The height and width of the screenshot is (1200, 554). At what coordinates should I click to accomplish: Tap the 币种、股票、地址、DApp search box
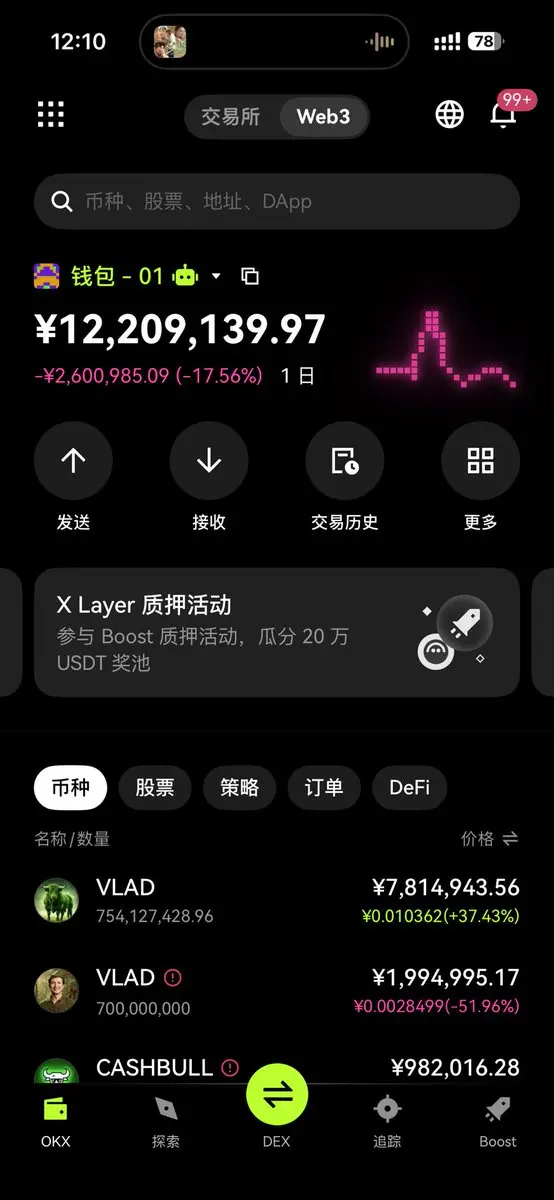point(277,202)
